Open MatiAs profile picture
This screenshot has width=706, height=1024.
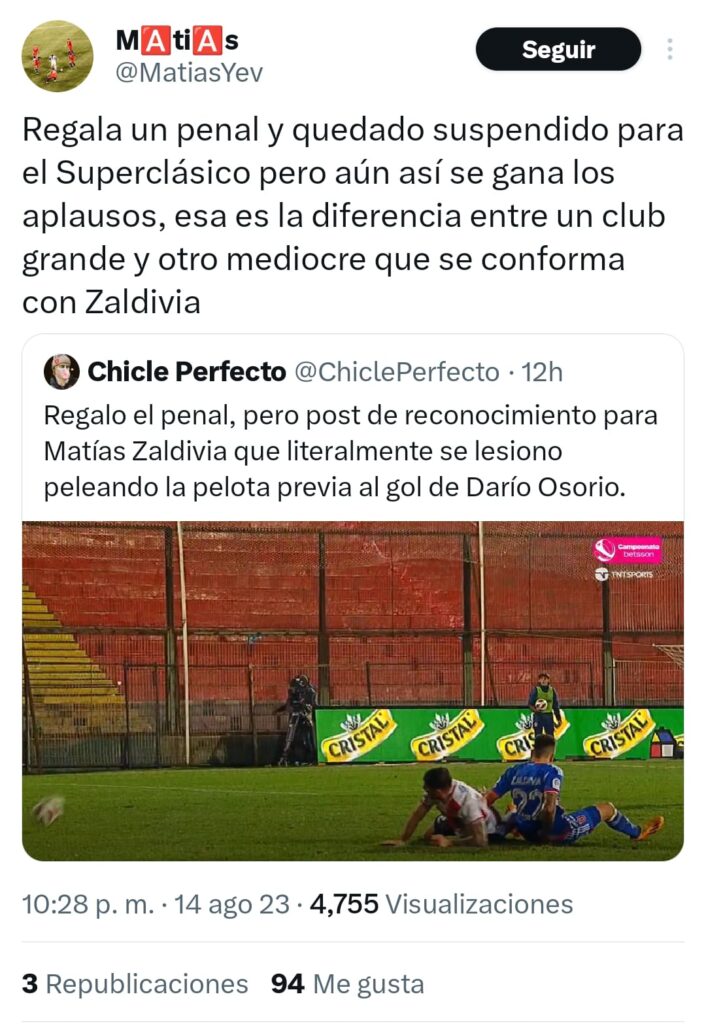pos(58,56)
